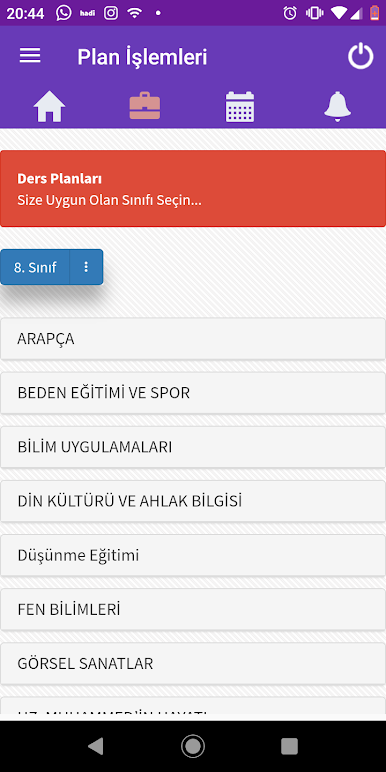This screenshot has width=386, height=772.
Task: Go to the home tab
Action: pyautogui.click(x=49, y=106)
